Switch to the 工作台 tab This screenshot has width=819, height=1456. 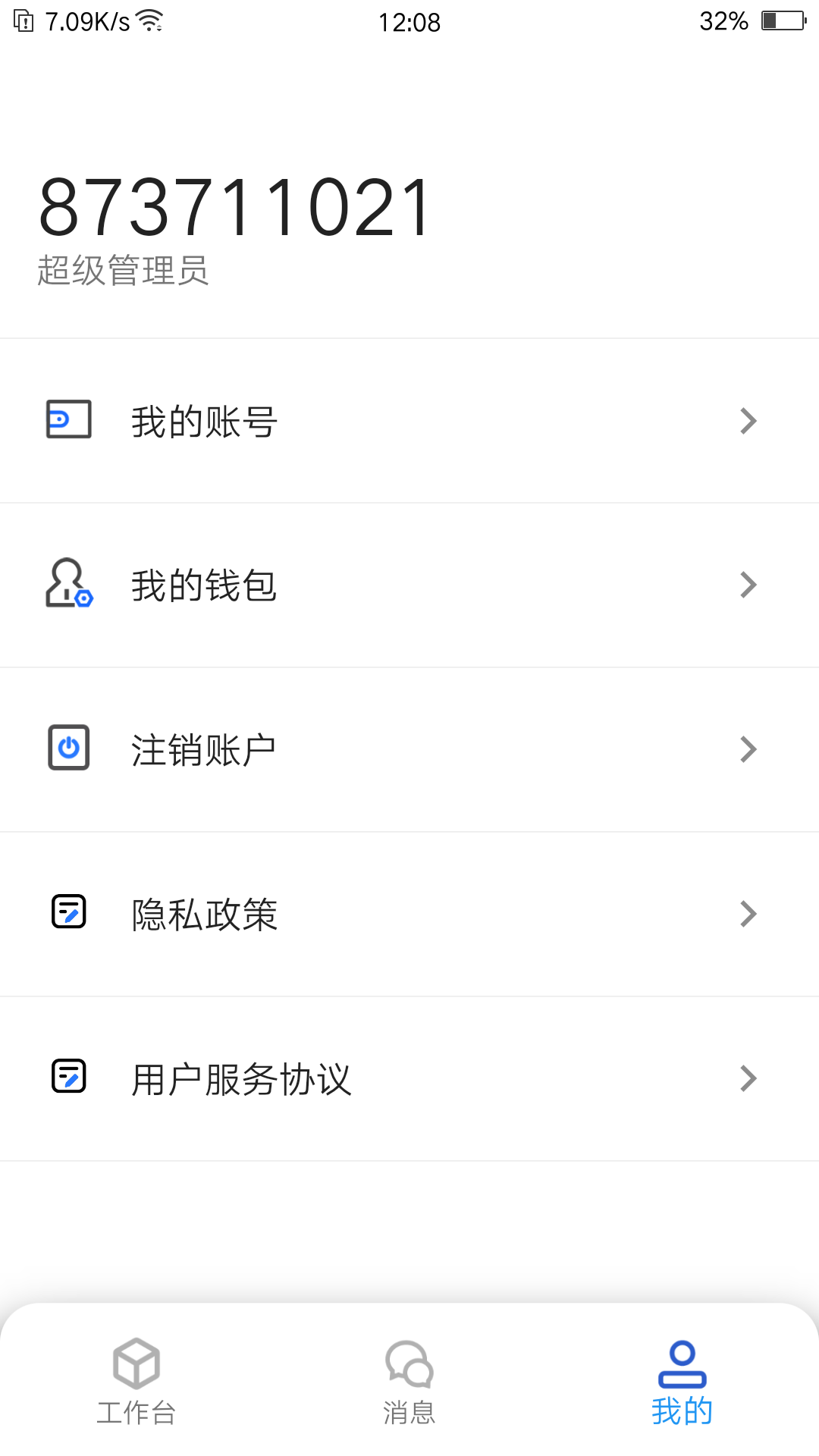click(136, 1382)
